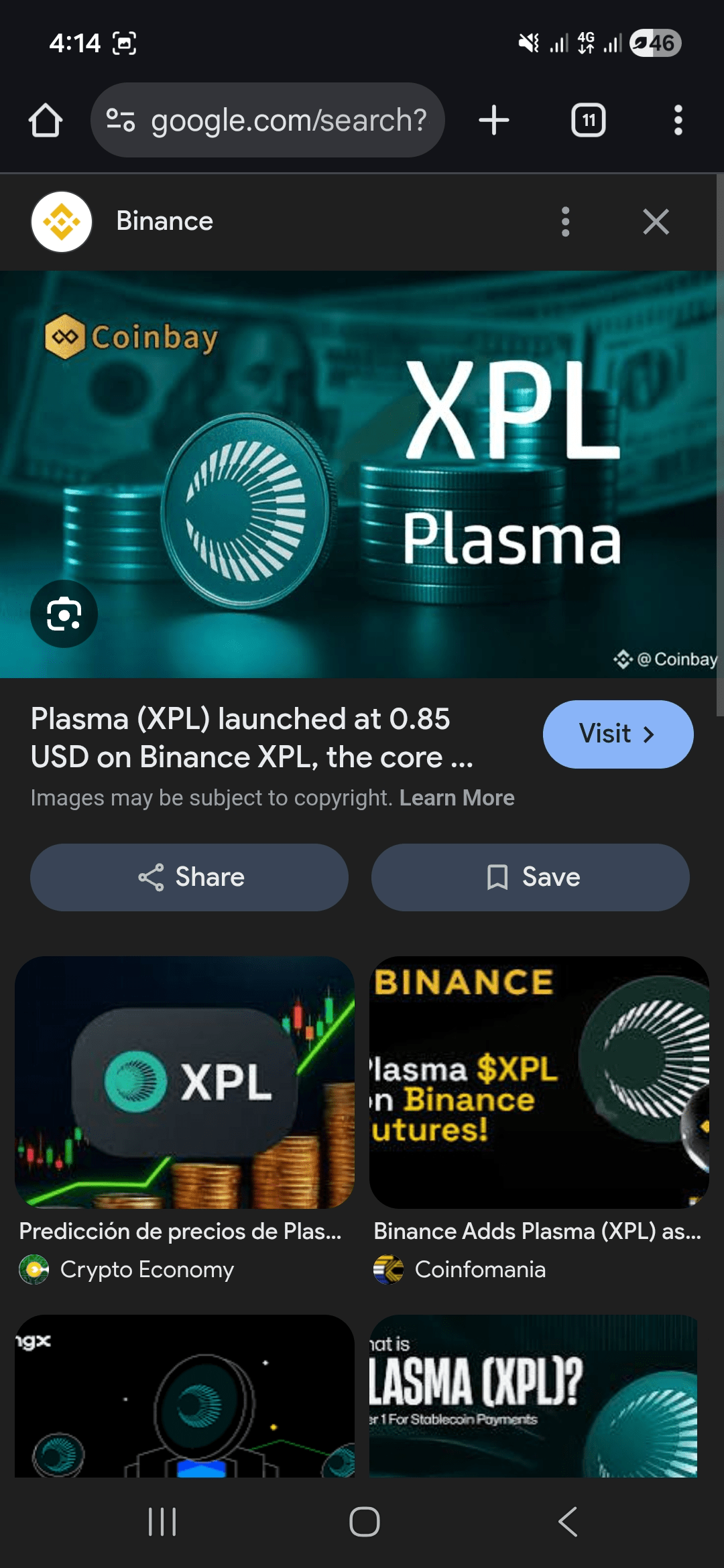Go back using the system back button
The image size is (724, 1568).
(567, 1521)
